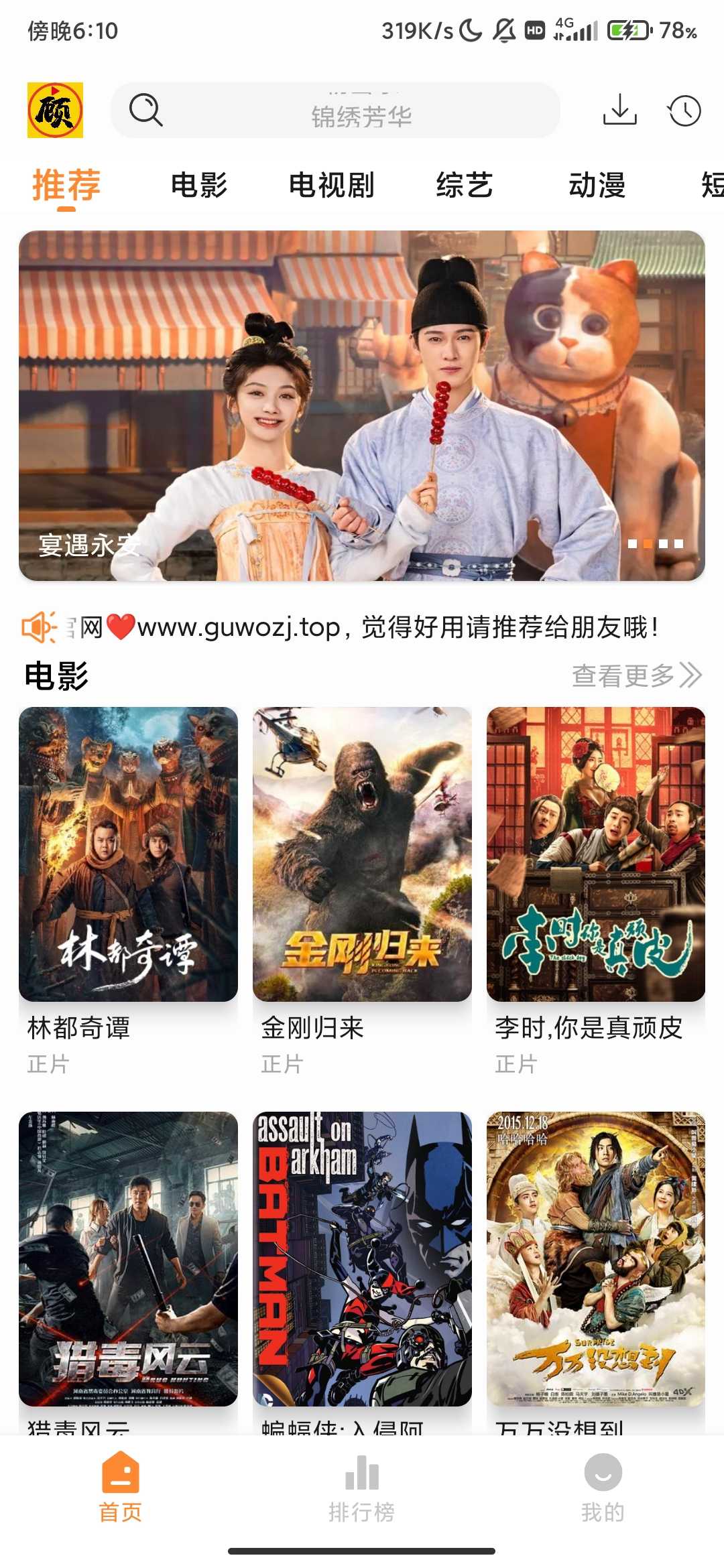The height and width of the screenshot is (1568, 724).
Task: Open the 万万没想到 movie card
Action: pyautogui.click(x=596, y=1258)
